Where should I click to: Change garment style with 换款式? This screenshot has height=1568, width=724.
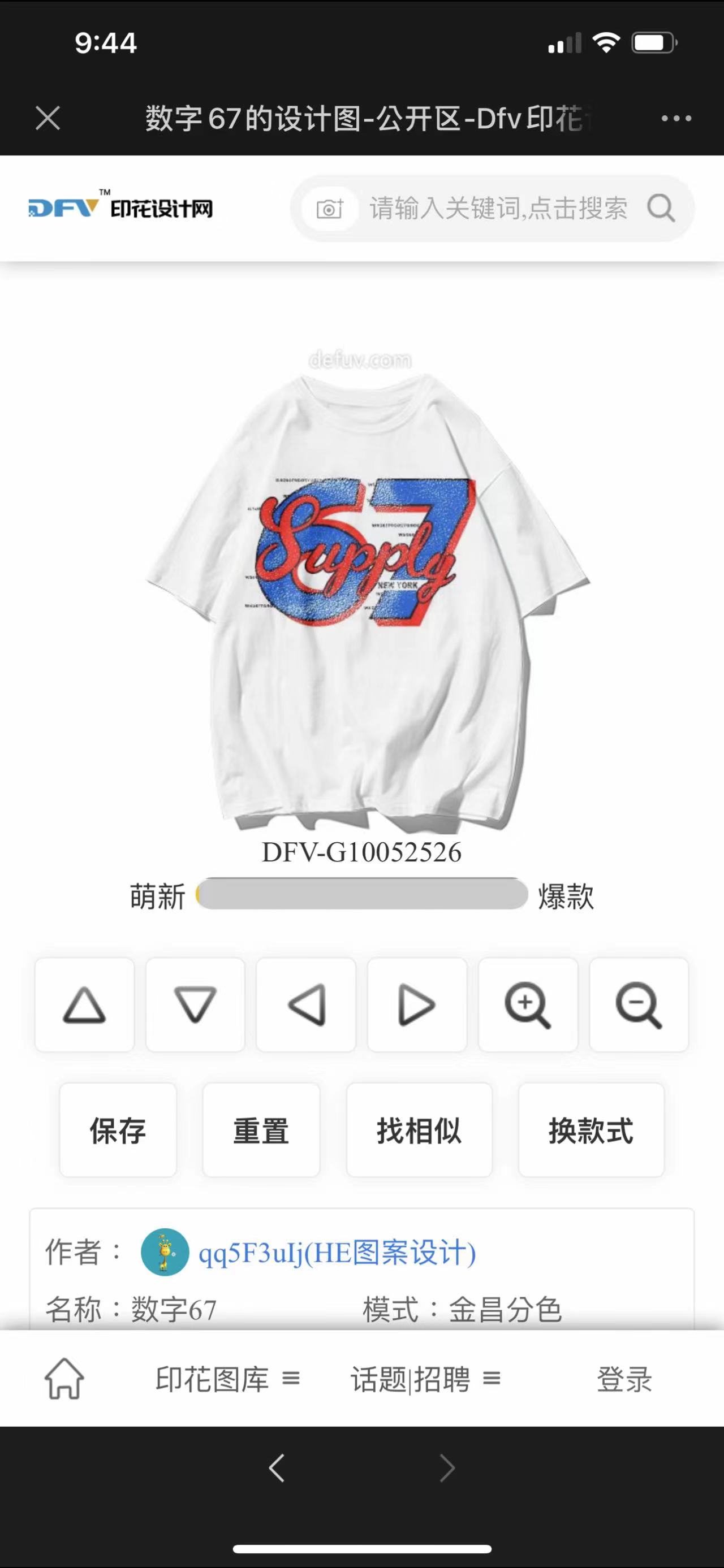[x=591, y=1130]
